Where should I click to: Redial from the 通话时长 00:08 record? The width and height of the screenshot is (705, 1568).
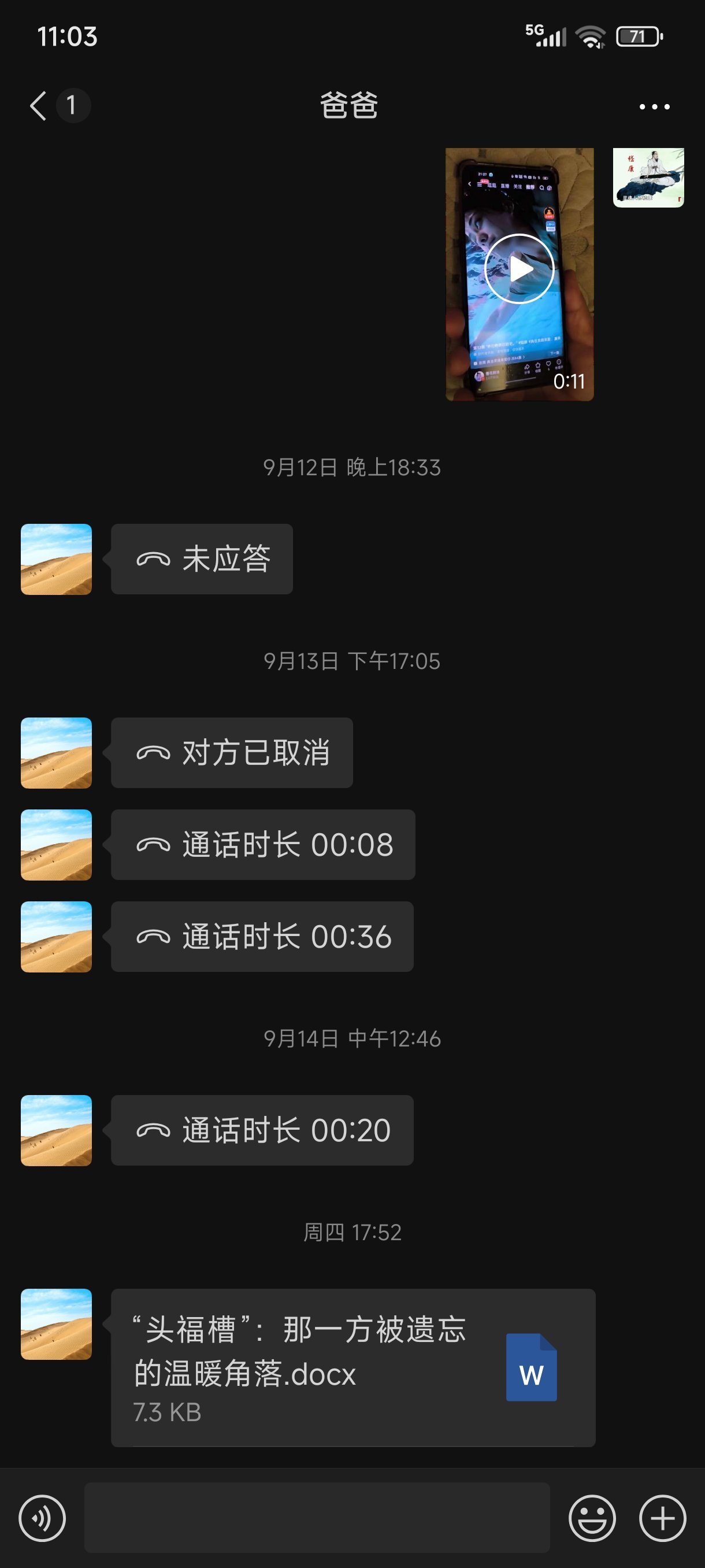263,845
